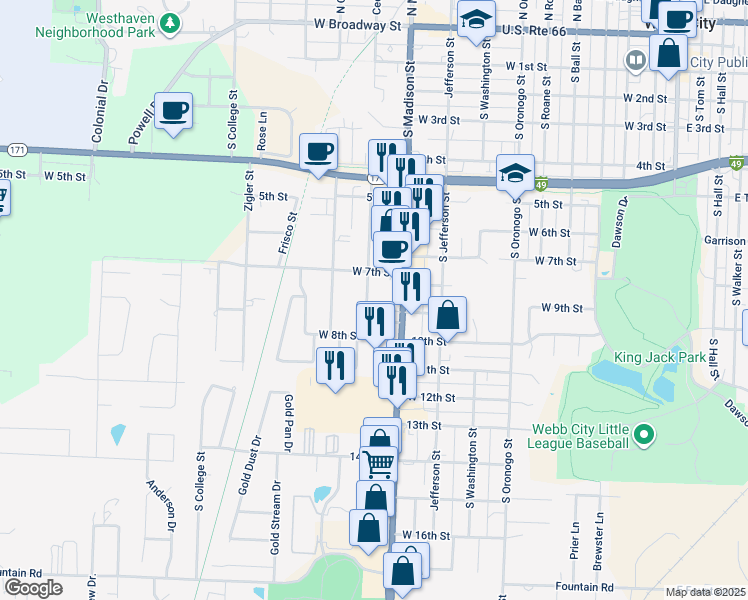The width and height of the screenshot is (748, 600).
Task: Select the shopping bag marker near Fountain Rd
Action: coord(403,571)
